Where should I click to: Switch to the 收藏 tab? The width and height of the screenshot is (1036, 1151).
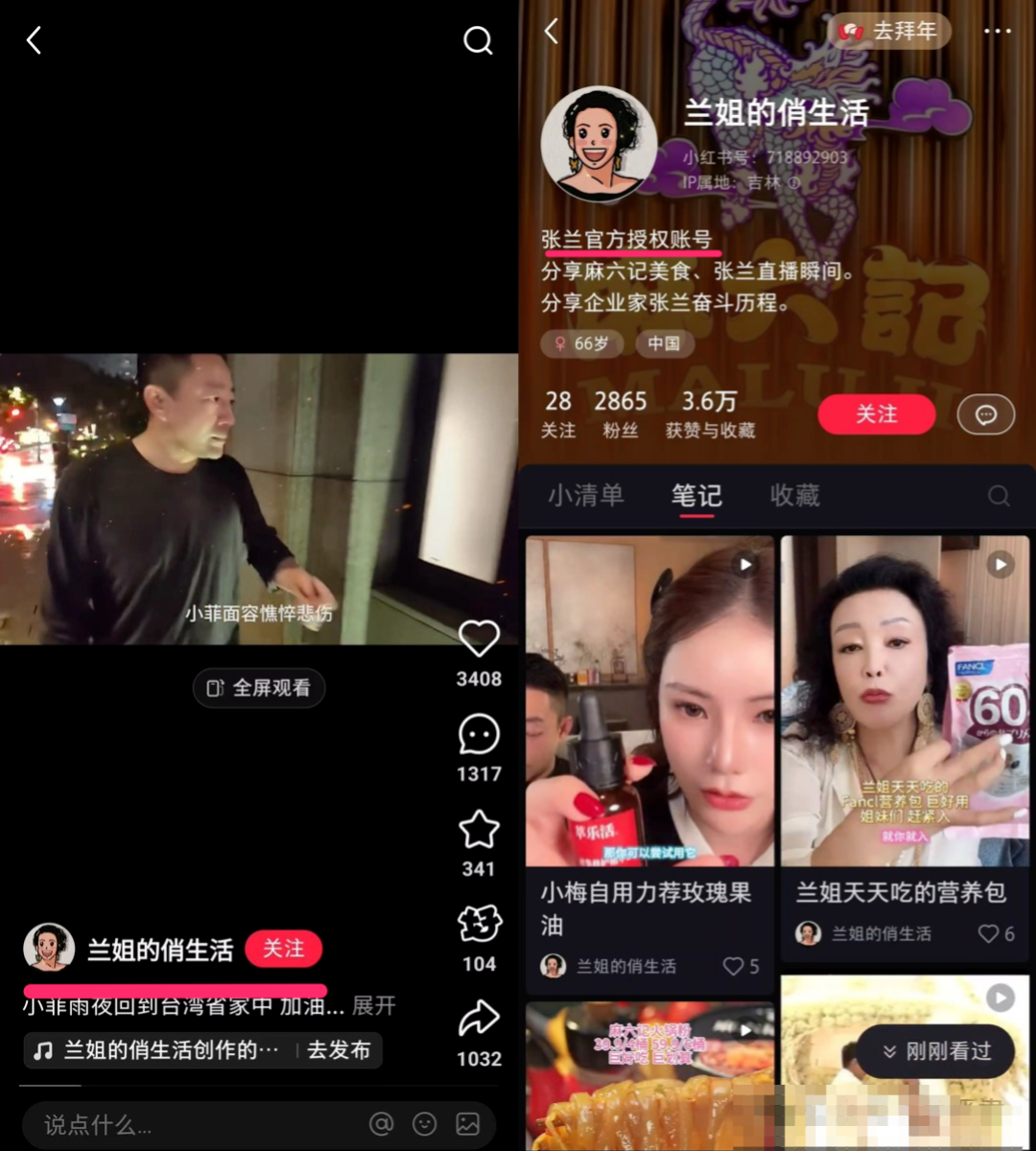point(794,496)
